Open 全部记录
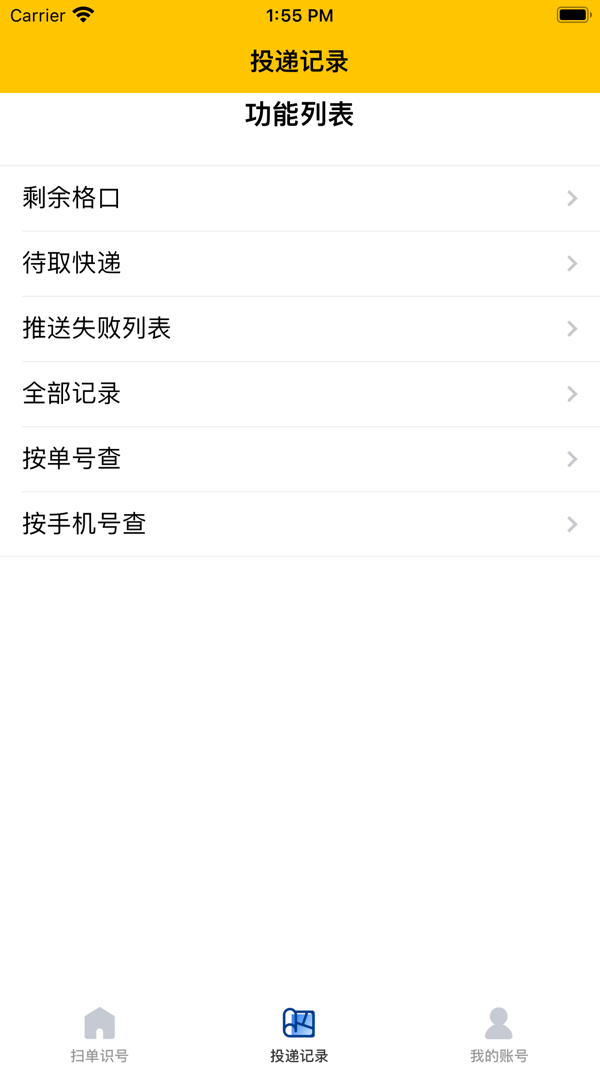The width and height of the screenshot is (600, 1067). pyautogui.click(x=300, y=393)
